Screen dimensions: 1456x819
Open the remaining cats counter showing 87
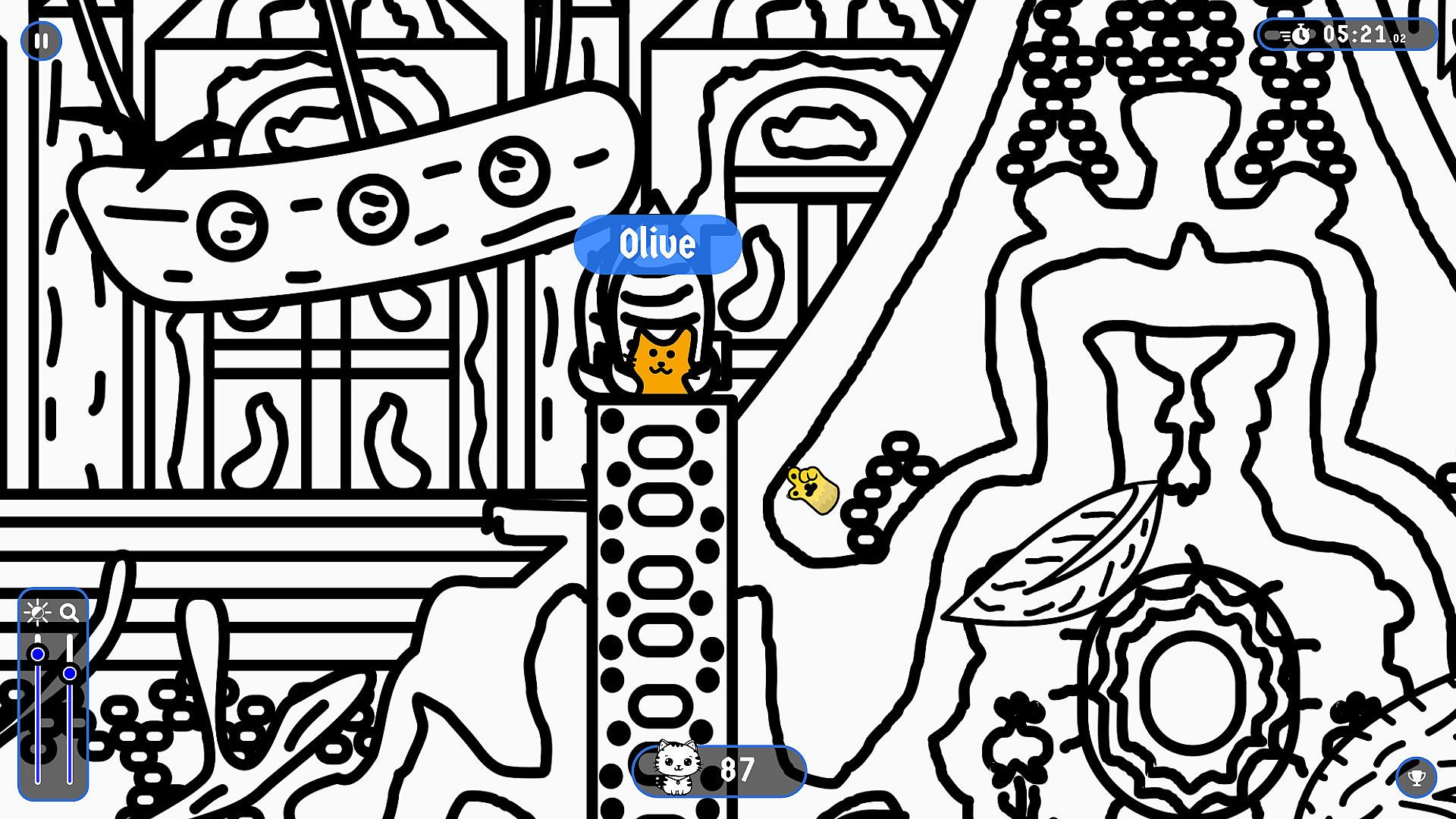[719, 770]
